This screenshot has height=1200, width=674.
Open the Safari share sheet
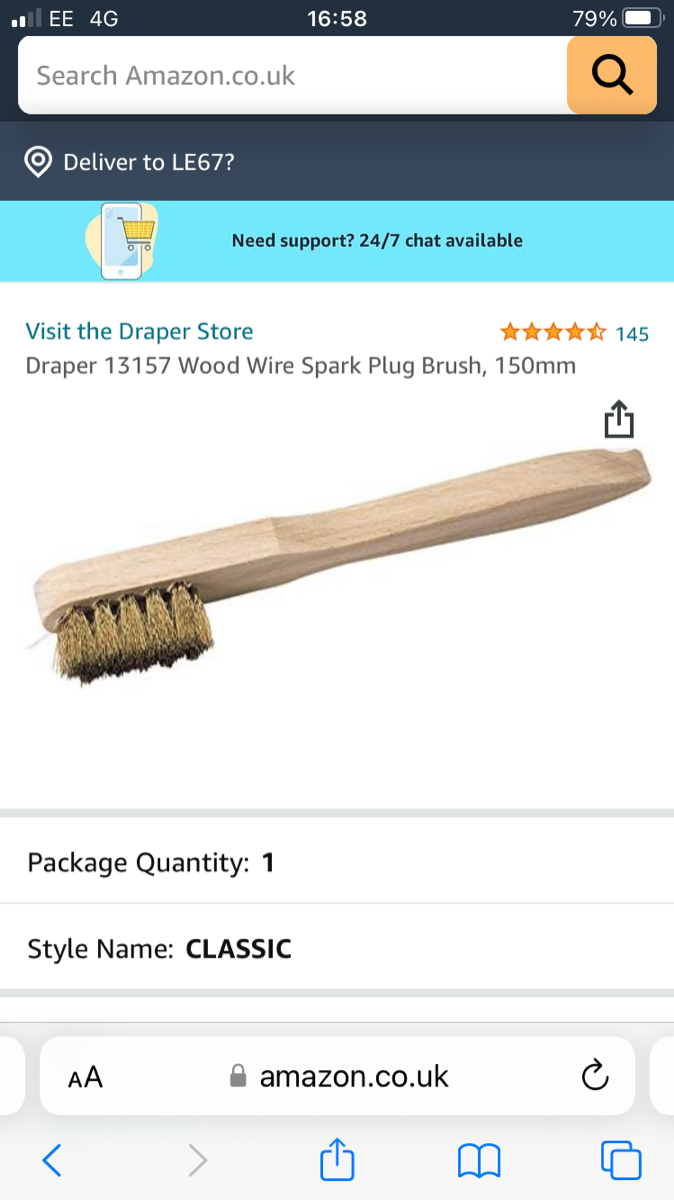click(x=337, y=1160)
